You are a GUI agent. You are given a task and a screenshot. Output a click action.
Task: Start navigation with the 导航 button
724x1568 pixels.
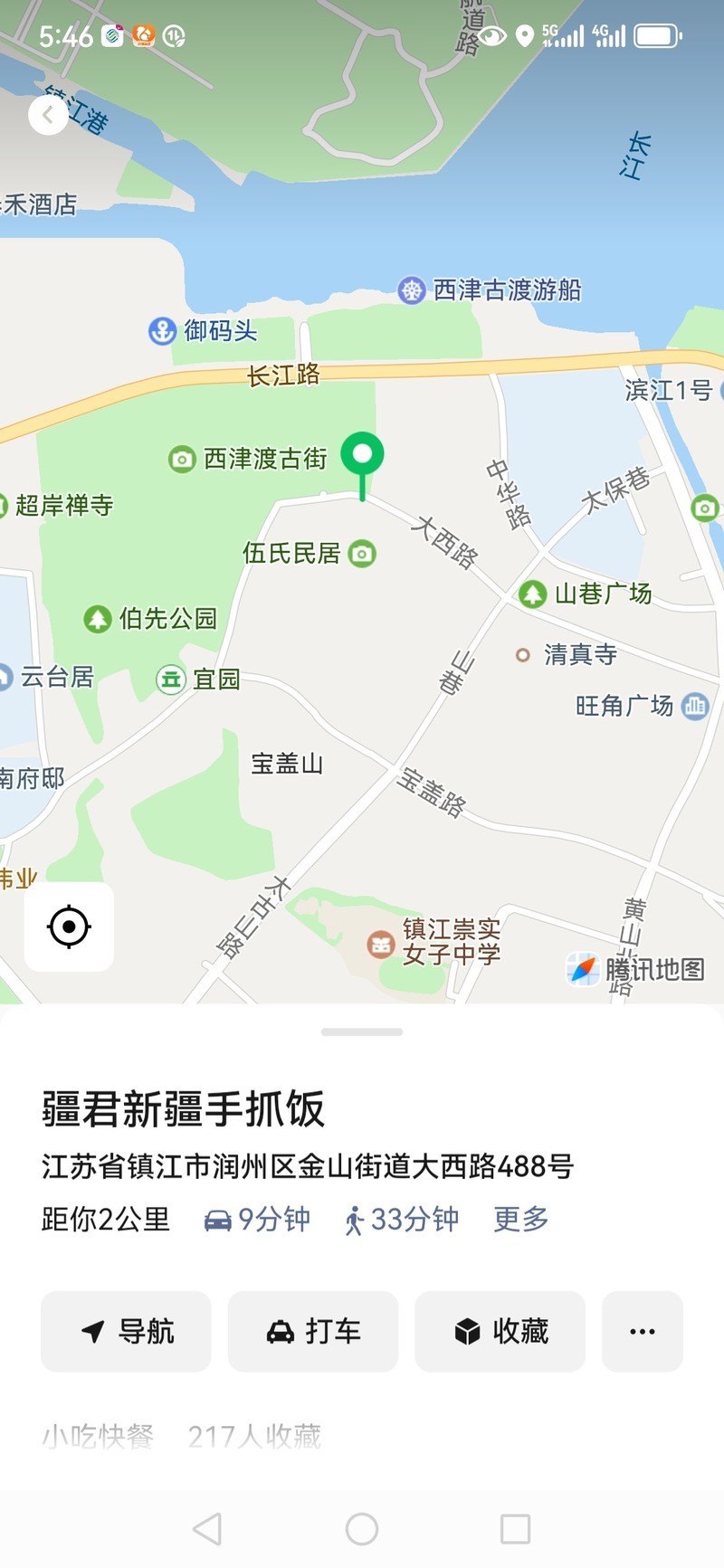[x=126, y=1331]
